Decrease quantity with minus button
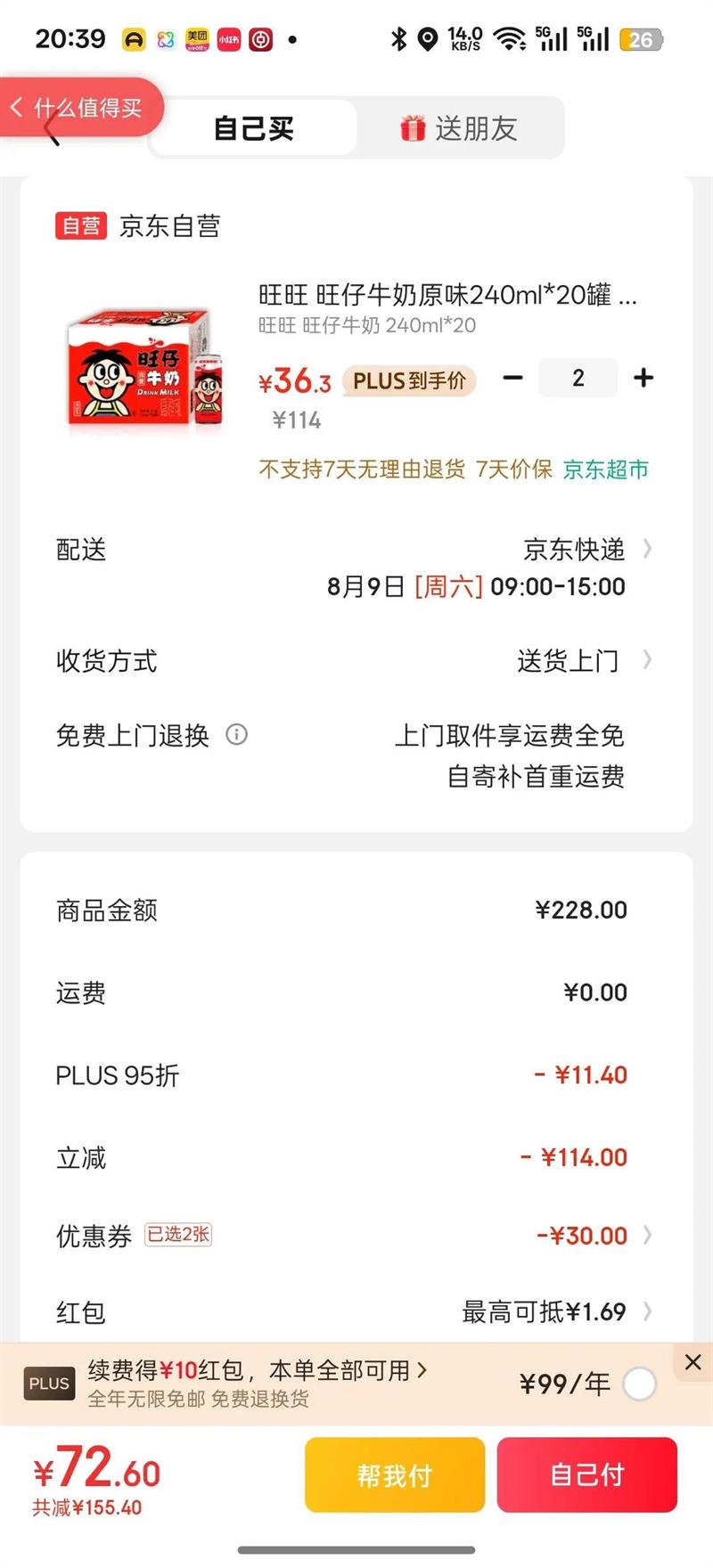The image size is (713, 1568). pyautogui.click(x=512, y=378)
